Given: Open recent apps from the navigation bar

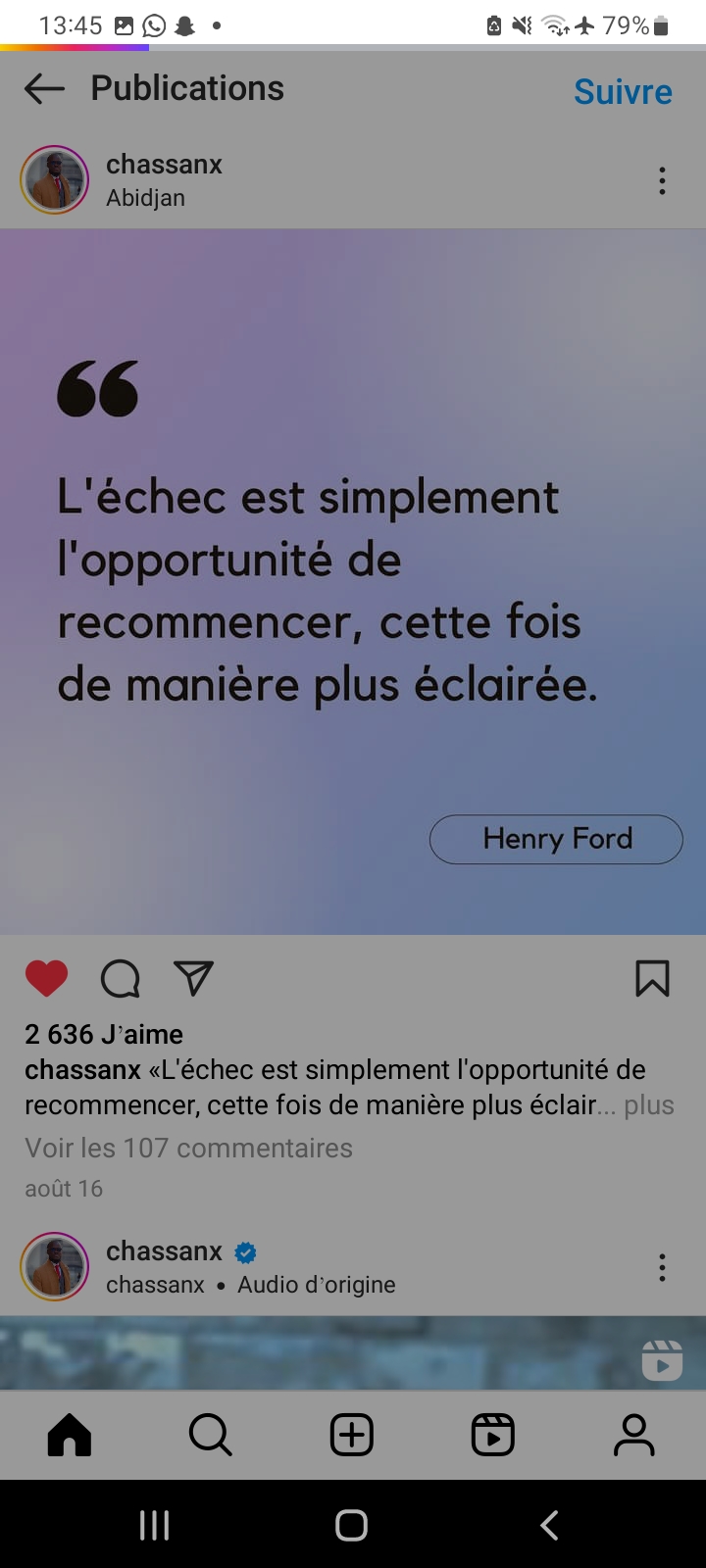Looking at the screenshot, I should (155, 1525).
